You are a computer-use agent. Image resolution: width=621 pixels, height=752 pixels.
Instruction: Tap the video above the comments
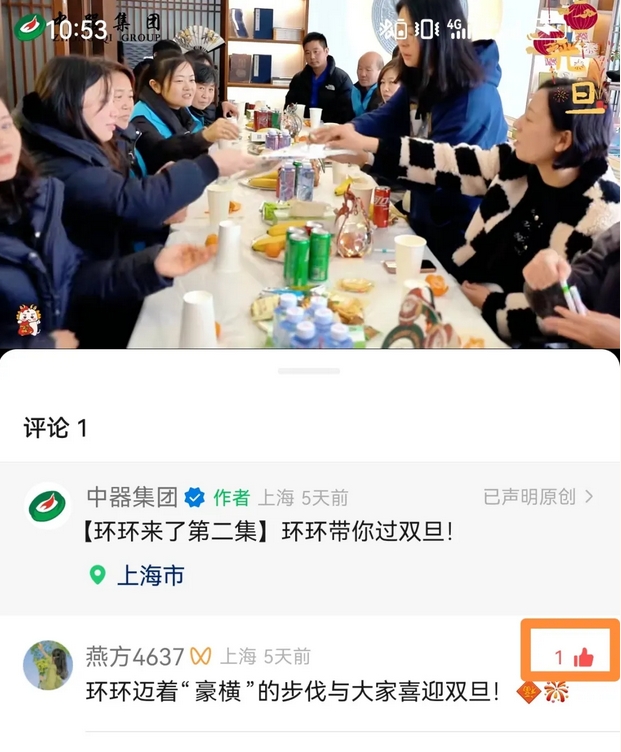coord(310,175)
